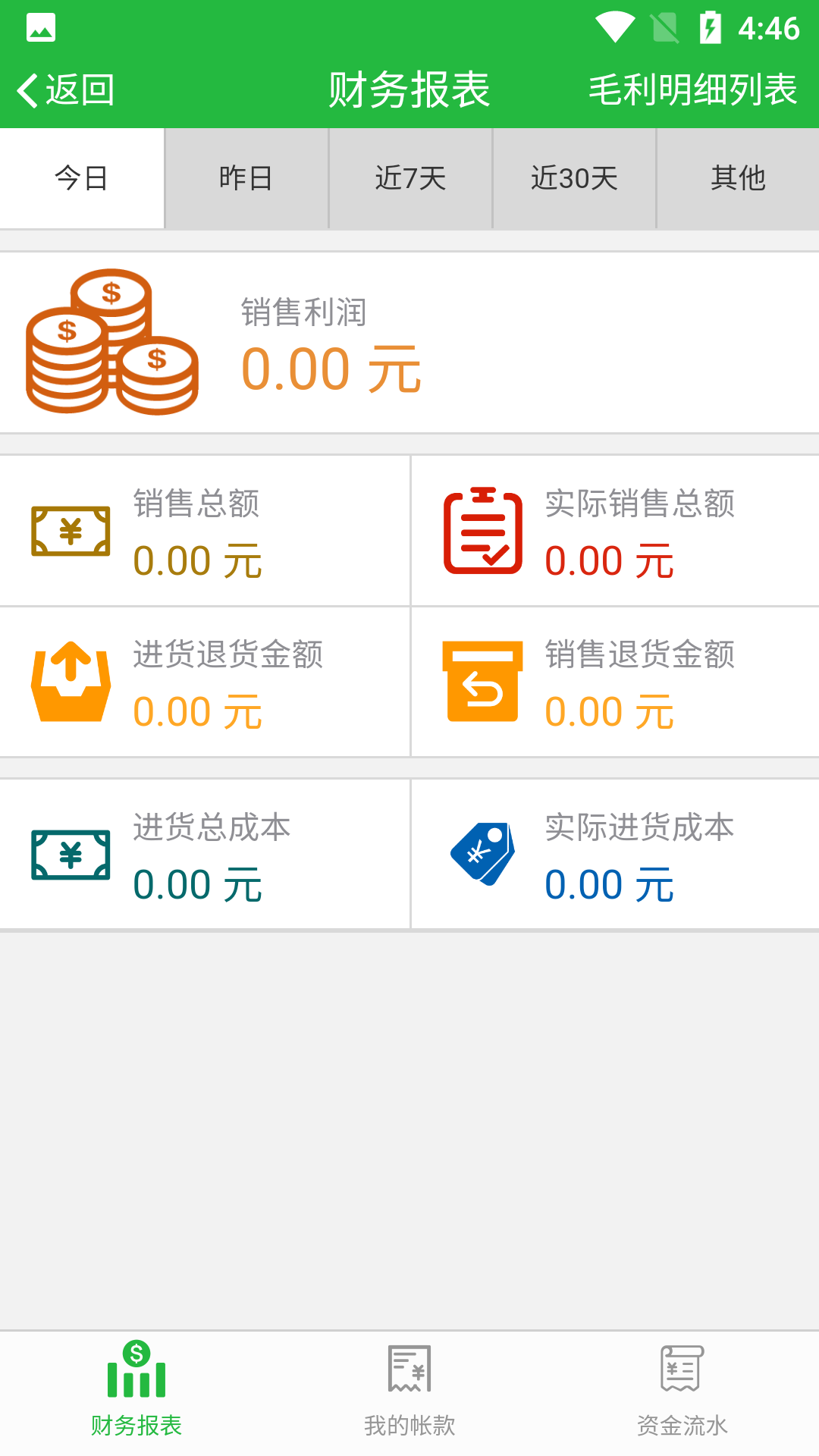Click 返回 to go back
The image size is (819, 1456).
[x=68, y=89]
